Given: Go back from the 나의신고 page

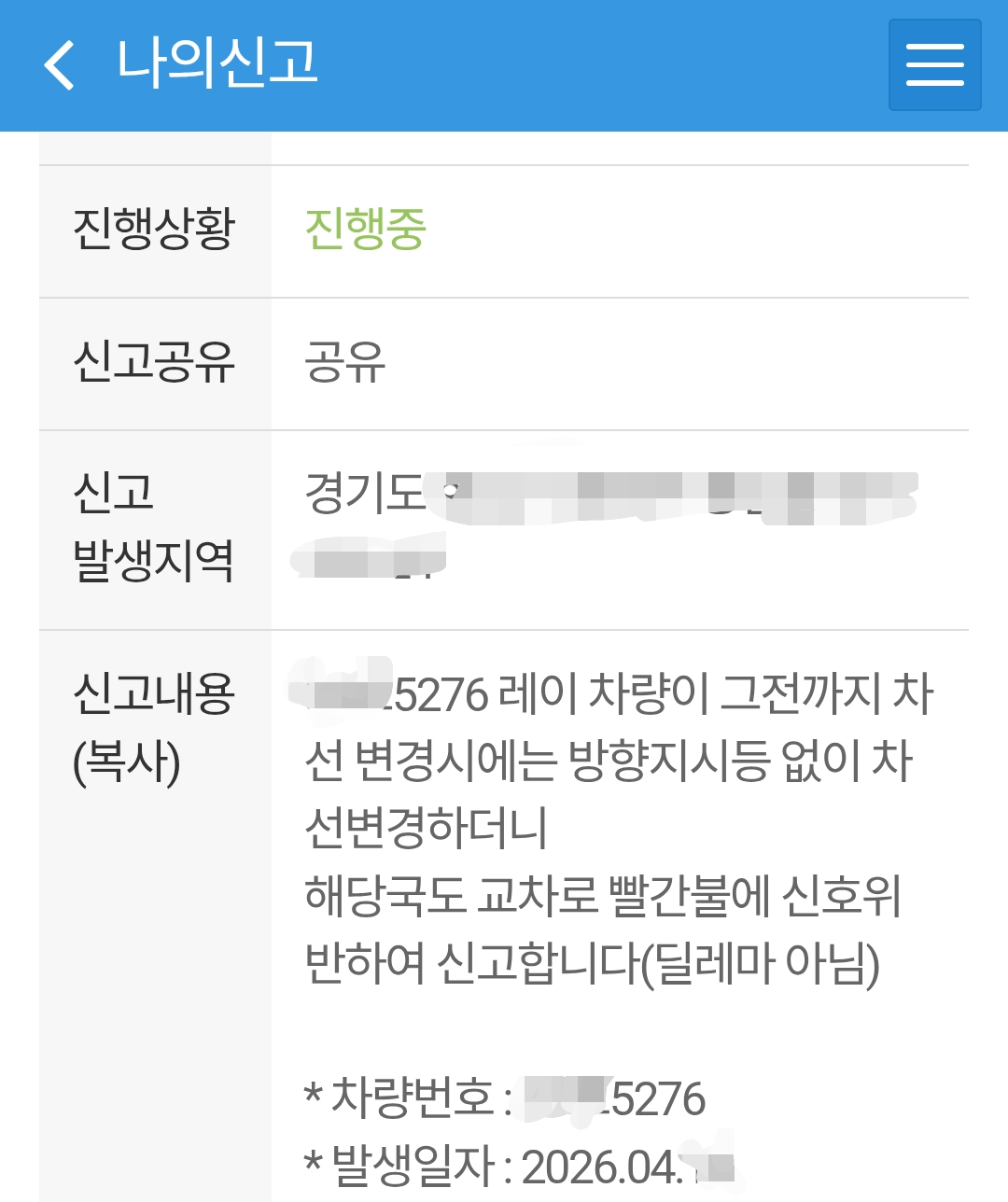Looking at the screenshot, I should 60,65.
